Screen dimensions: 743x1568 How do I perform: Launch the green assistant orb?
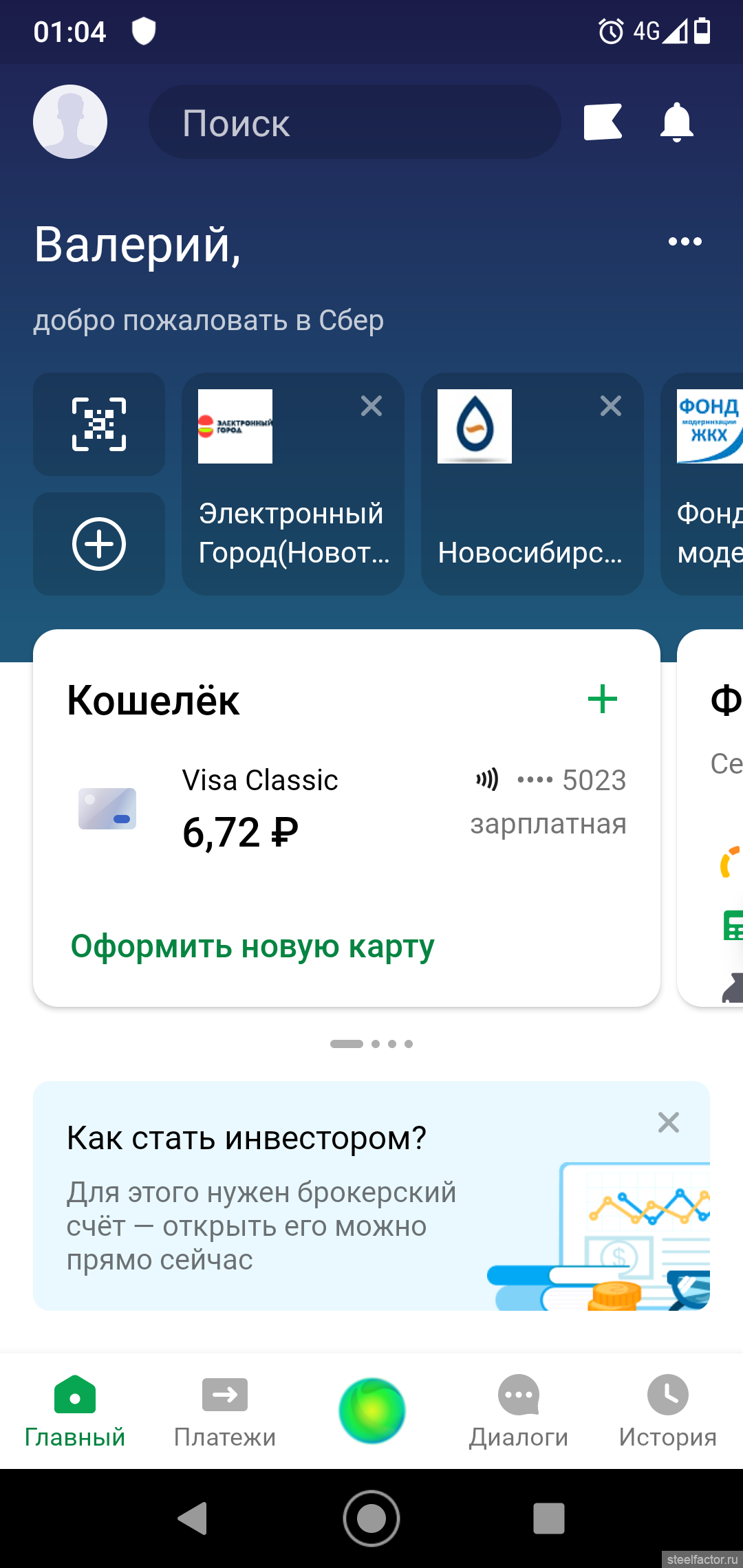coord(372,1411)
